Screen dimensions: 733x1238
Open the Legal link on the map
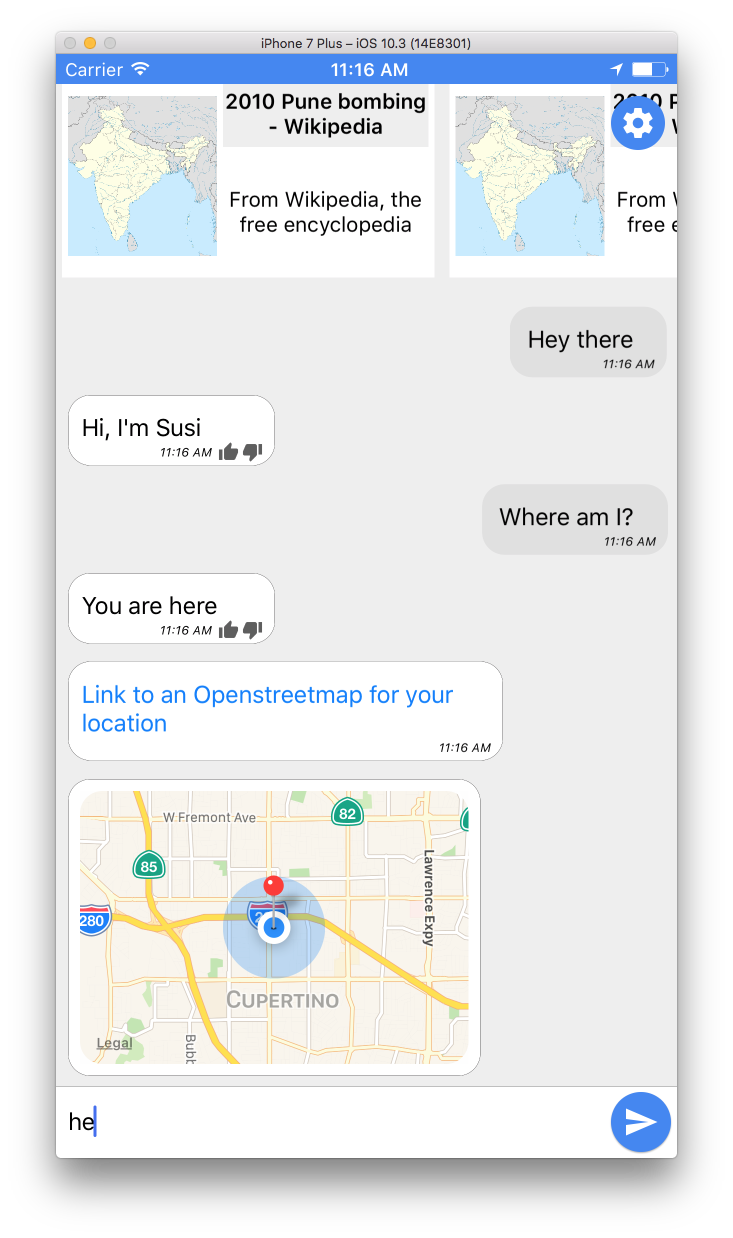114,1043
